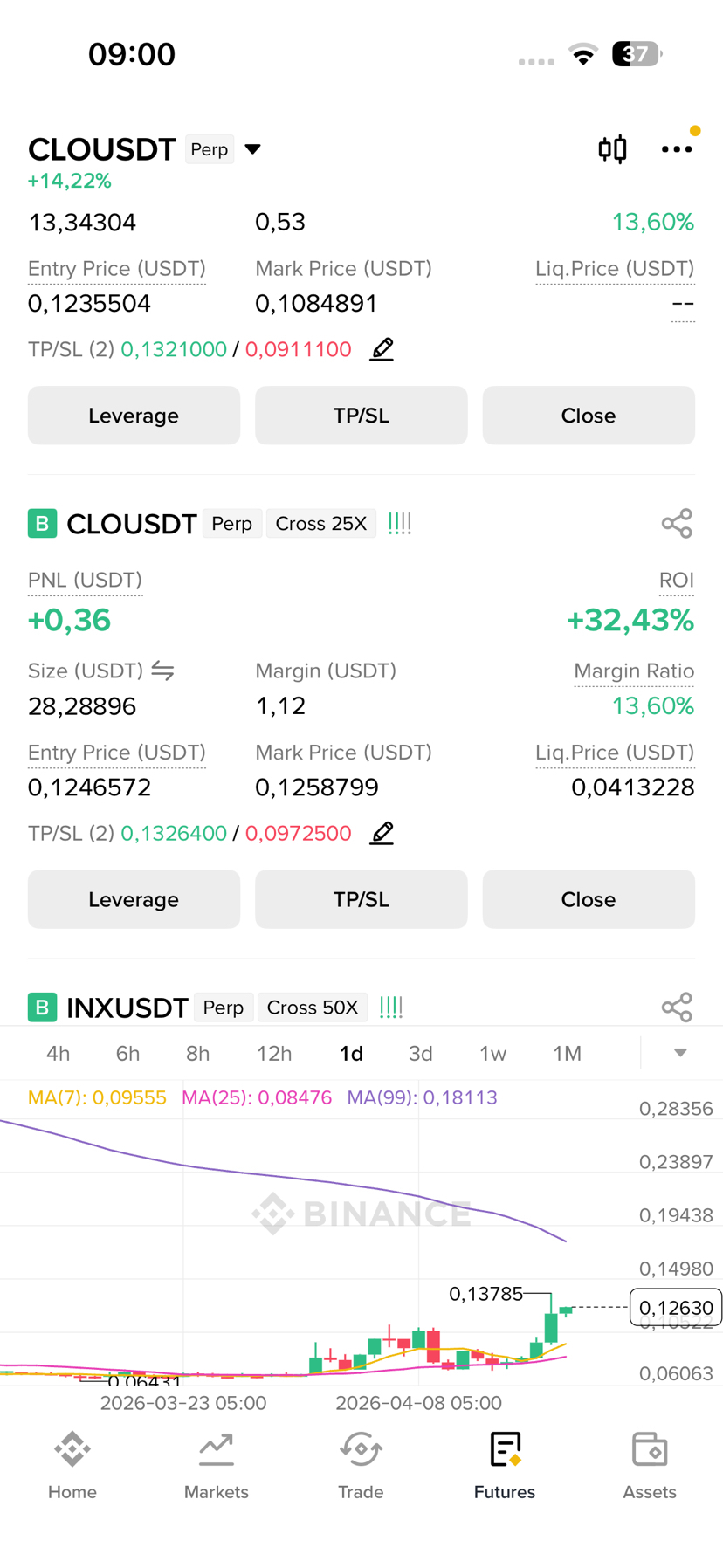Open the three-dot overflow menu

[677, 150]
